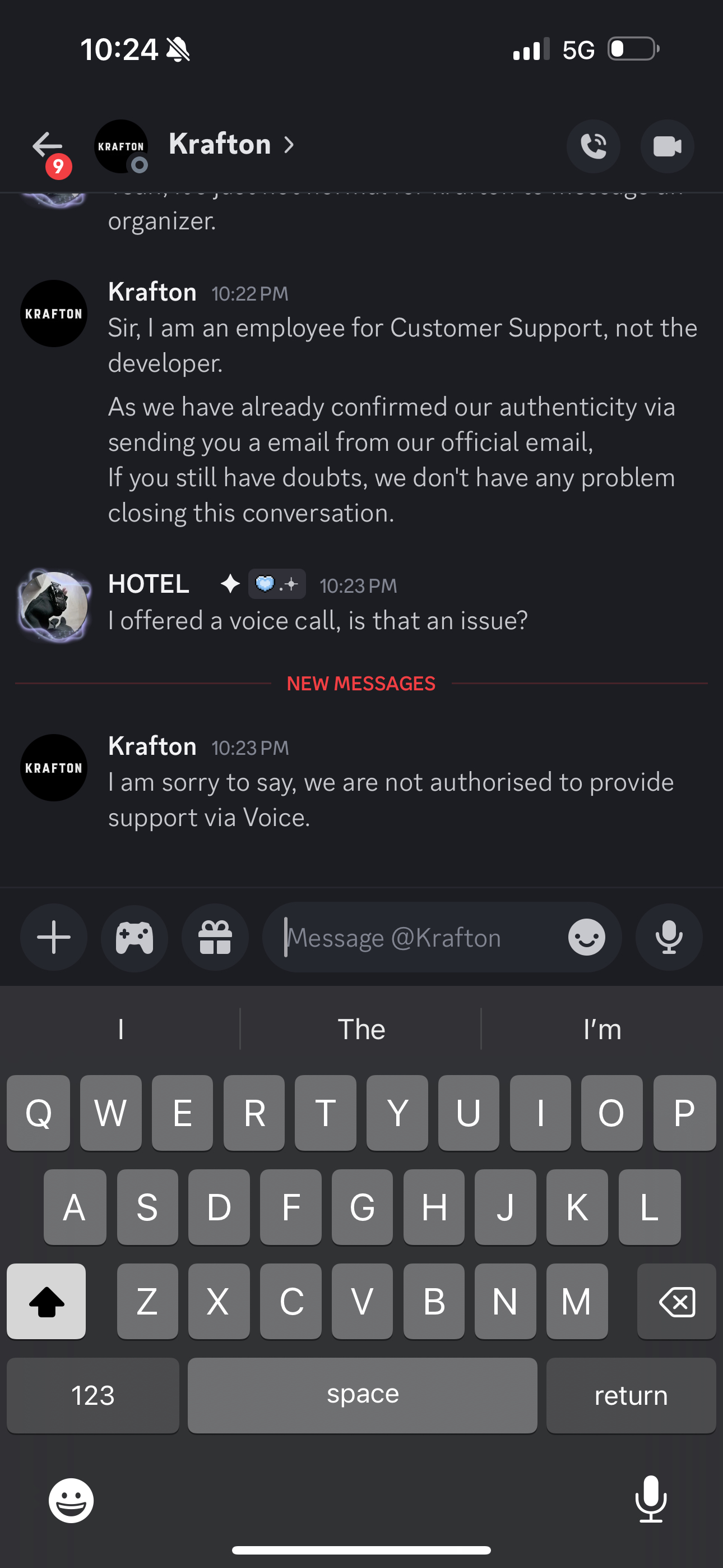
Task: Open the gift button
Action: 215,938
